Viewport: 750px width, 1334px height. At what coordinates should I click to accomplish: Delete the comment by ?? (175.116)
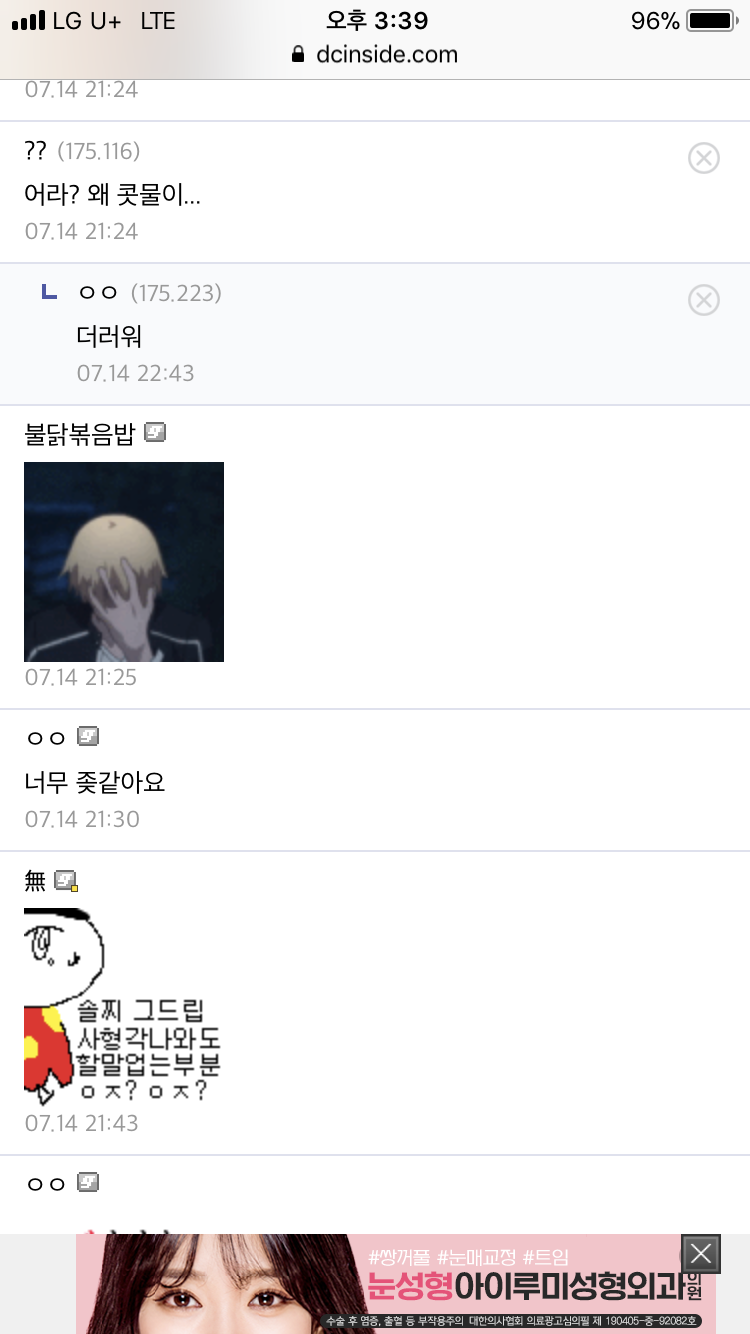(x=704, y=158)
